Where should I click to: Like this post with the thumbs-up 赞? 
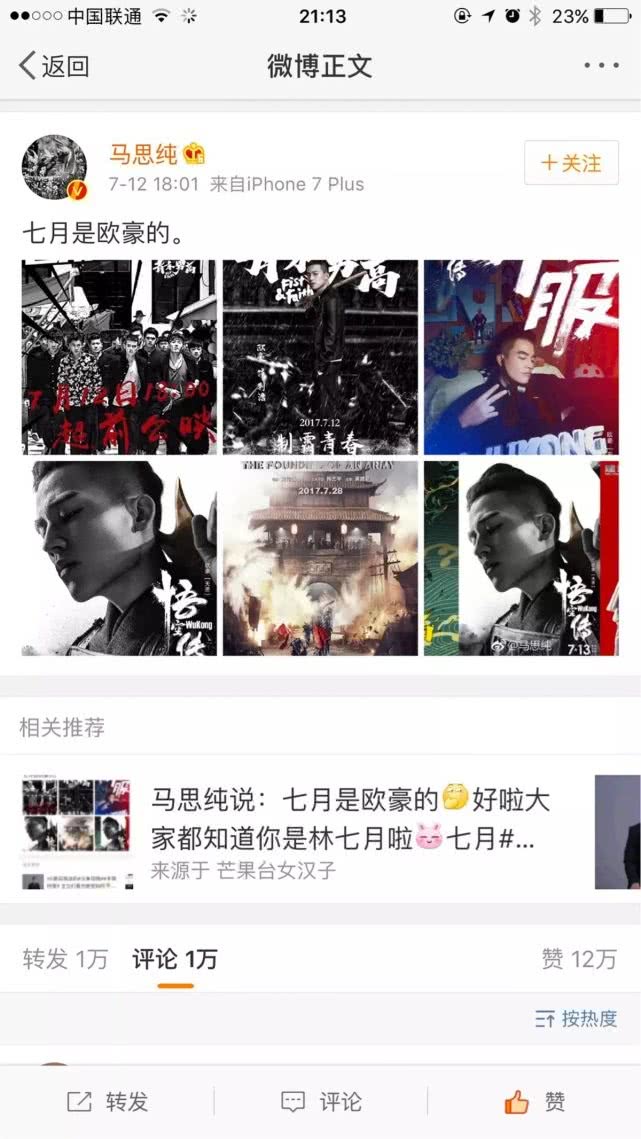pos(535,1102)
